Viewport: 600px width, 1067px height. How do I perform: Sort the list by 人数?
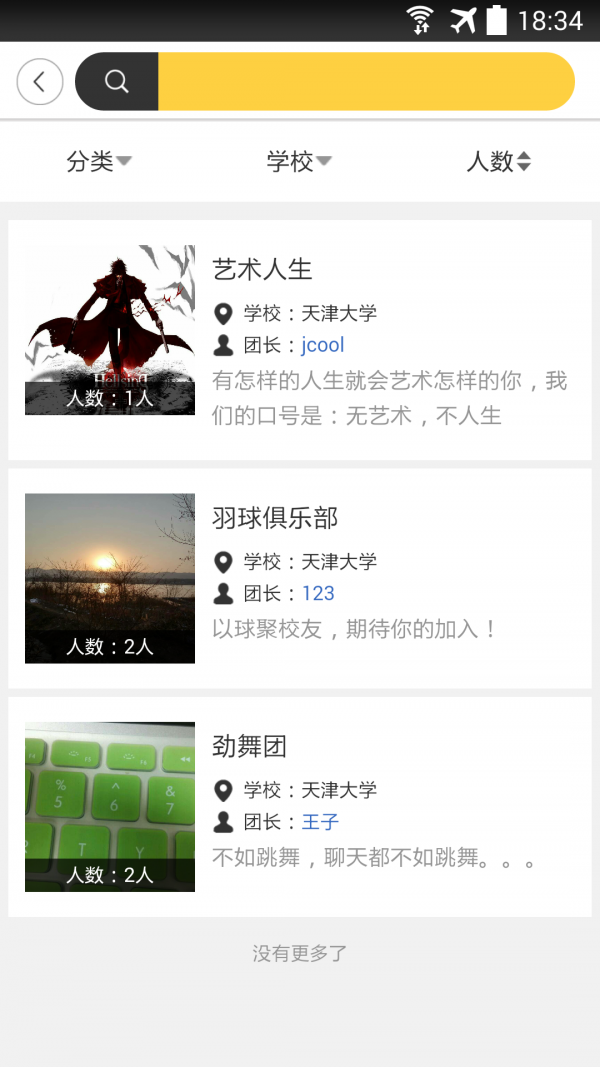click(499, 161)
